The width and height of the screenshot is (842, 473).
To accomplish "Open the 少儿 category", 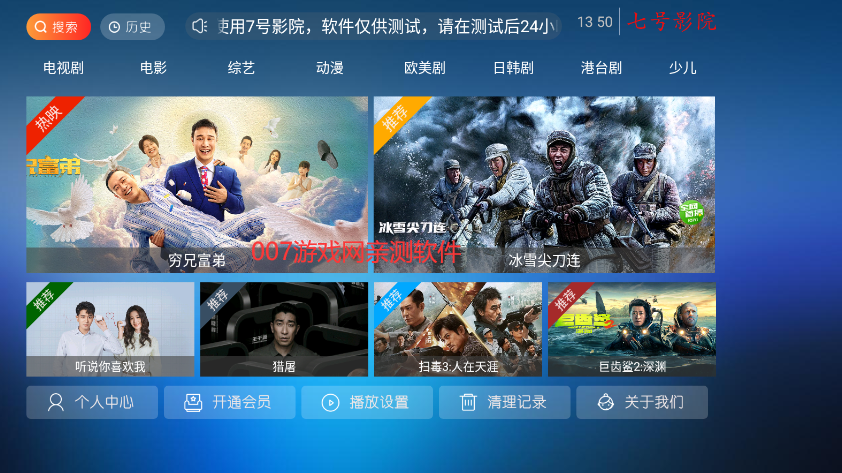I will click(x=683, y=68).
